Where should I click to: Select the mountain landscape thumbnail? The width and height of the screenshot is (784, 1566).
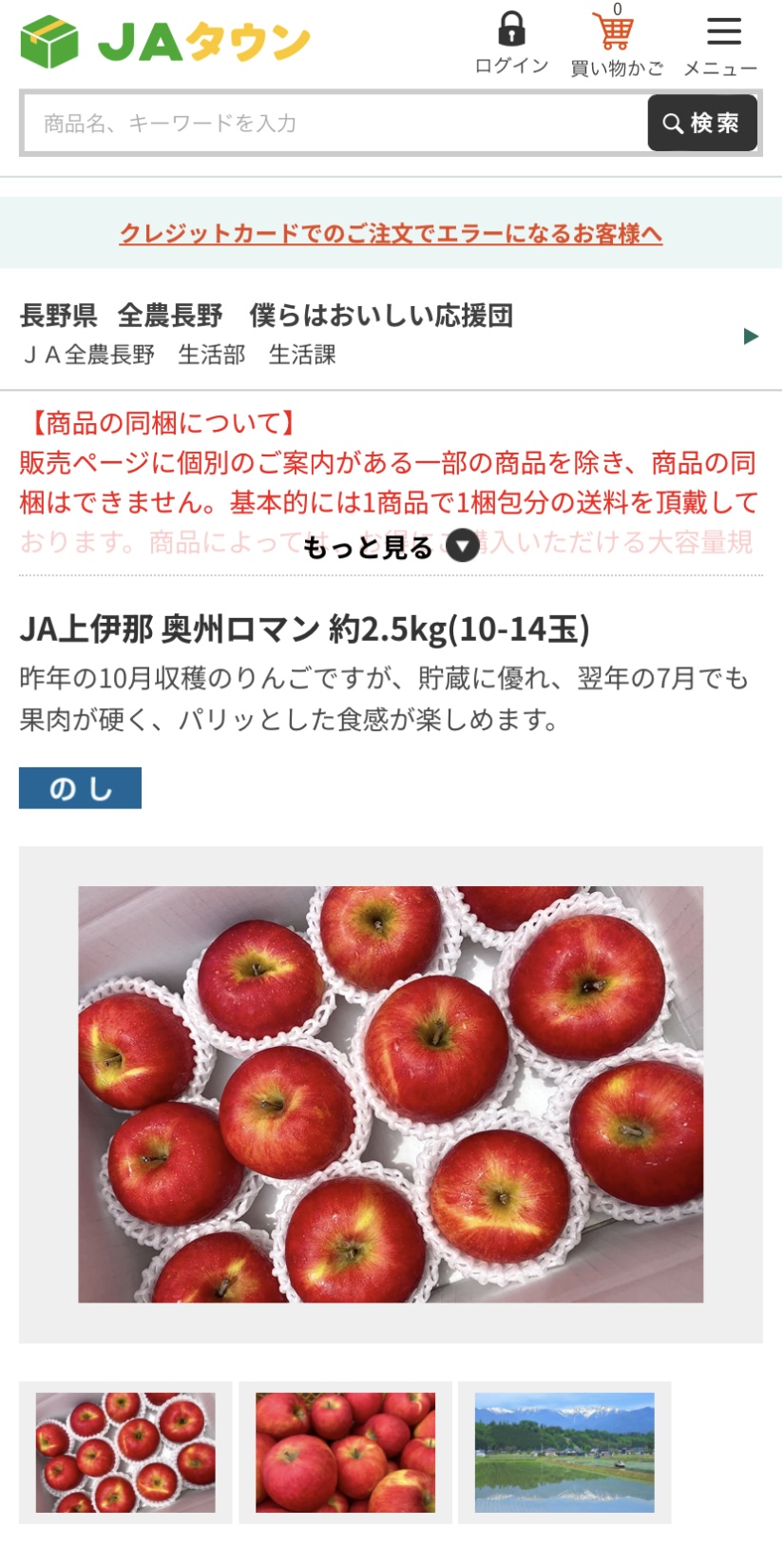(x=564, y=1452)
